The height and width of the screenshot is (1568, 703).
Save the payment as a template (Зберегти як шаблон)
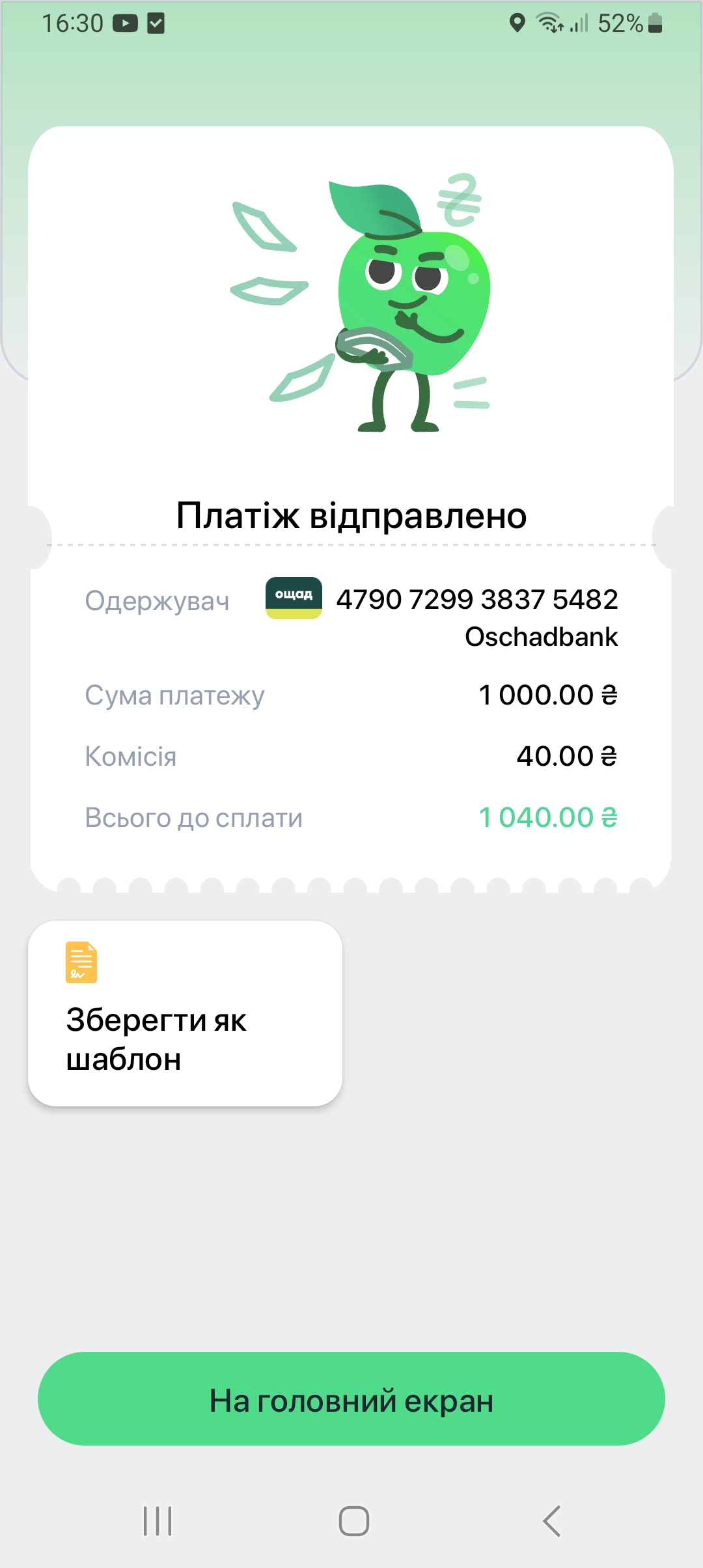pos(185,1013)
